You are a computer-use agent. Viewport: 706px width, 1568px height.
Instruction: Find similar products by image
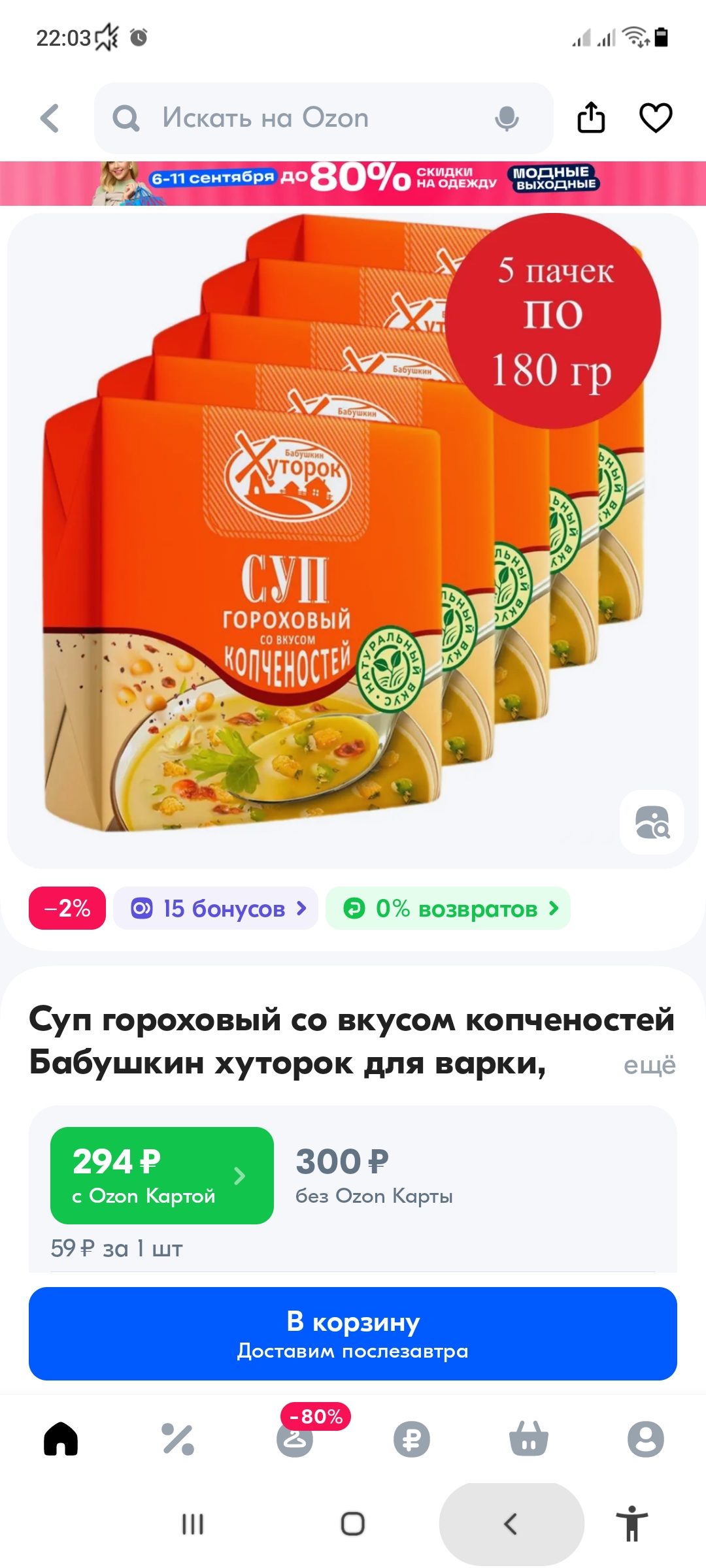coord(652,822)
